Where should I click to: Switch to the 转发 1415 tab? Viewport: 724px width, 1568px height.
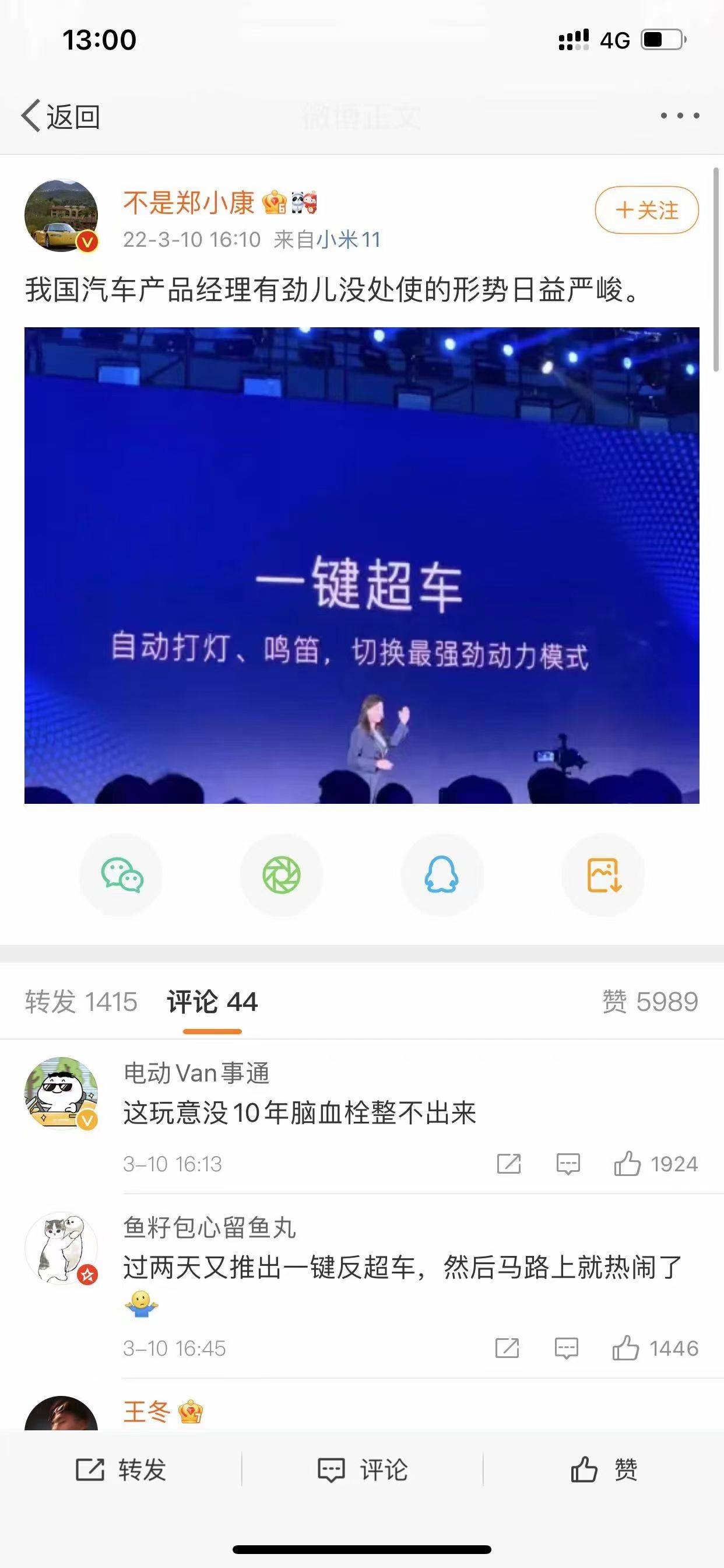point(81,1002)
